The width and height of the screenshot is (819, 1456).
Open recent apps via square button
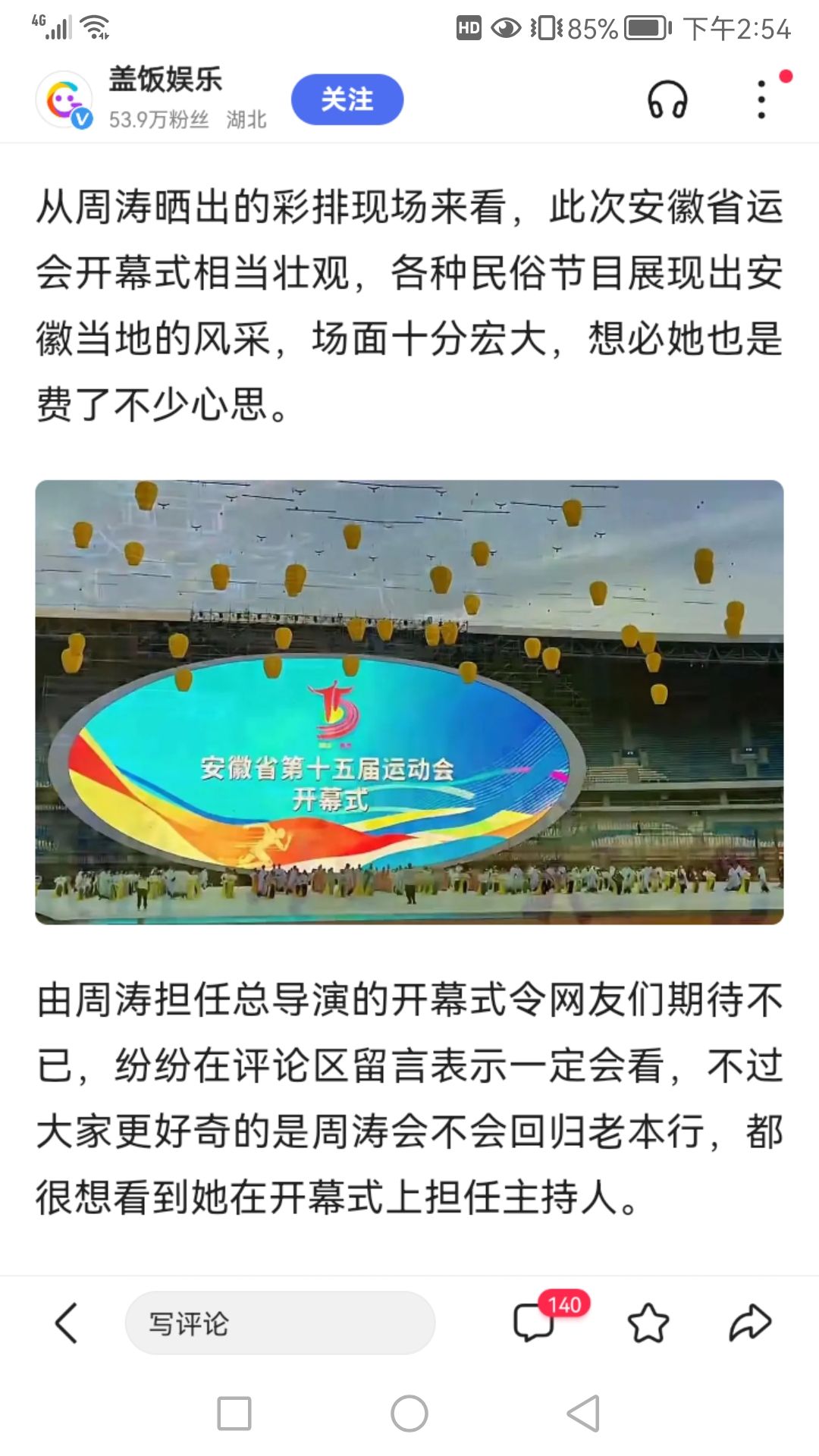pyautogui.click(x=234, y=1414)
